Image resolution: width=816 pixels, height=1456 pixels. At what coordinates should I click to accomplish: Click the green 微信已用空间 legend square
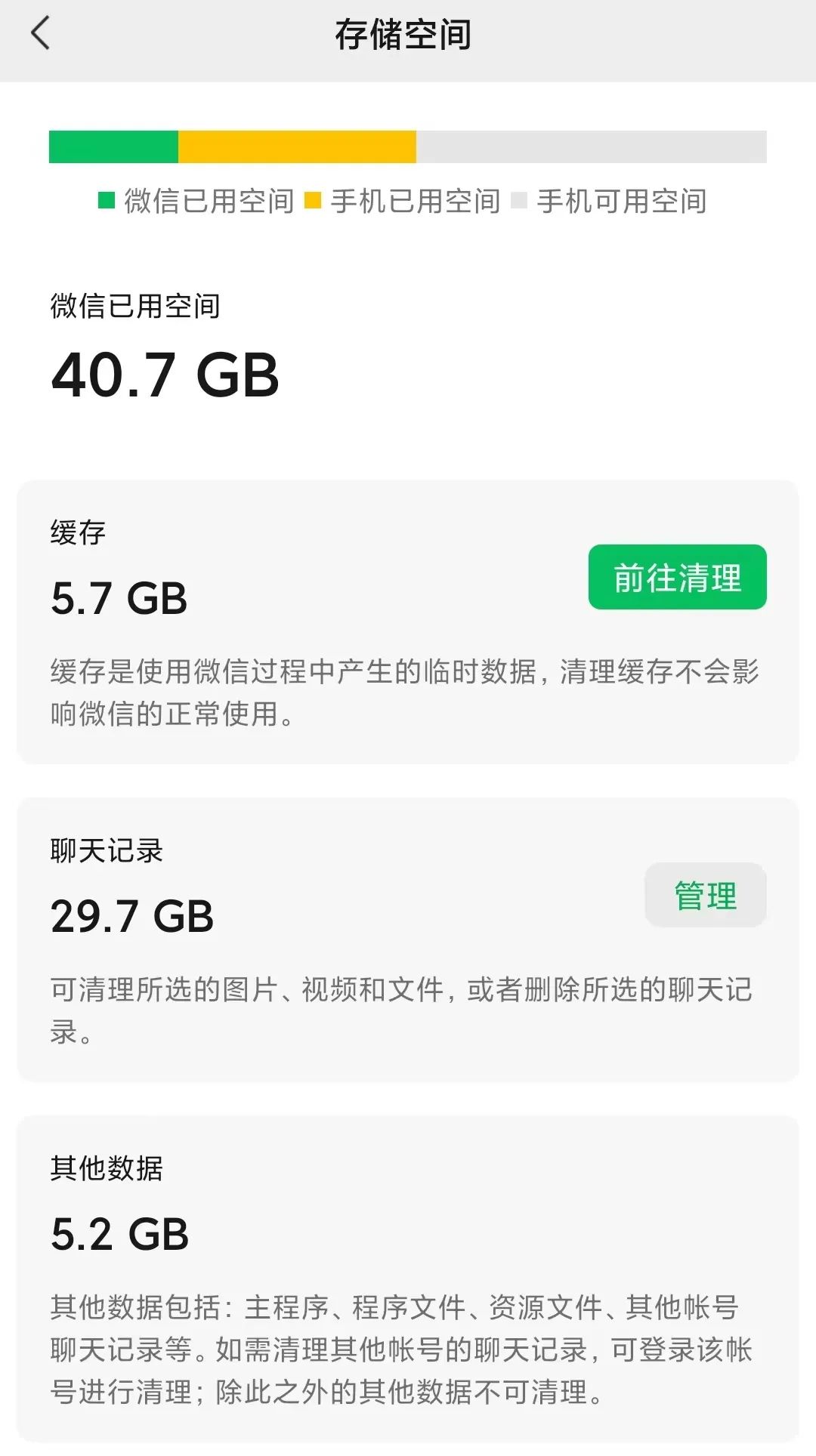[106, 201]
